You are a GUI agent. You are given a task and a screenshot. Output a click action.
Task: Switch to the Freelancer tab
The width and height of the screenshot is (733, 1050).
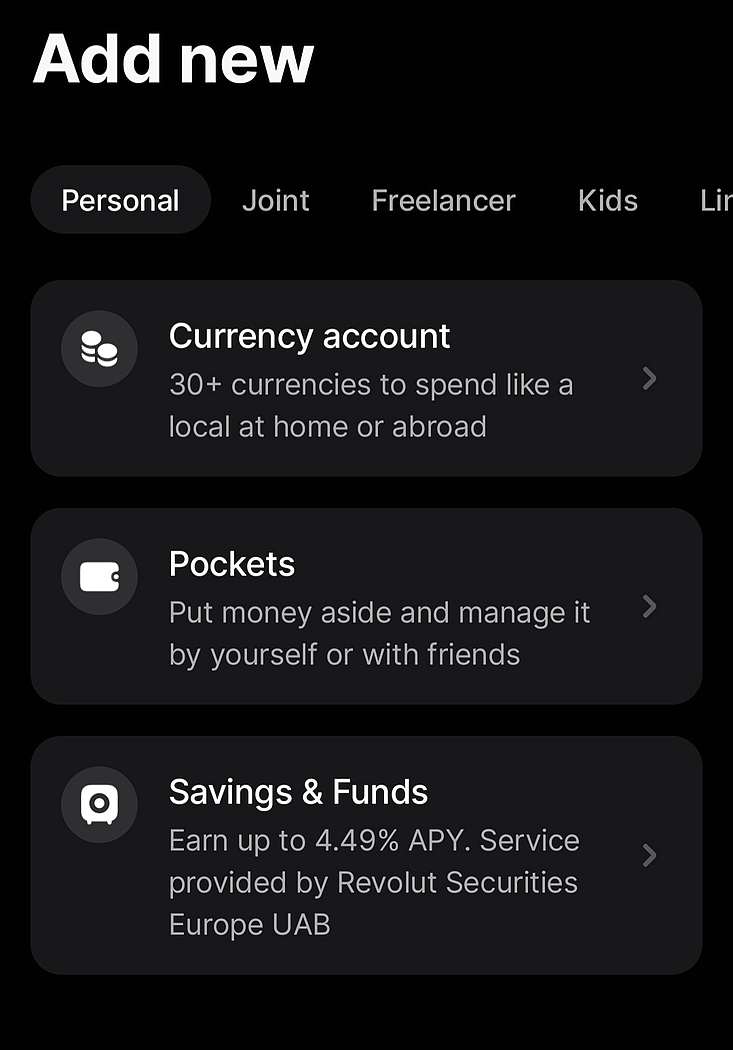443,200
